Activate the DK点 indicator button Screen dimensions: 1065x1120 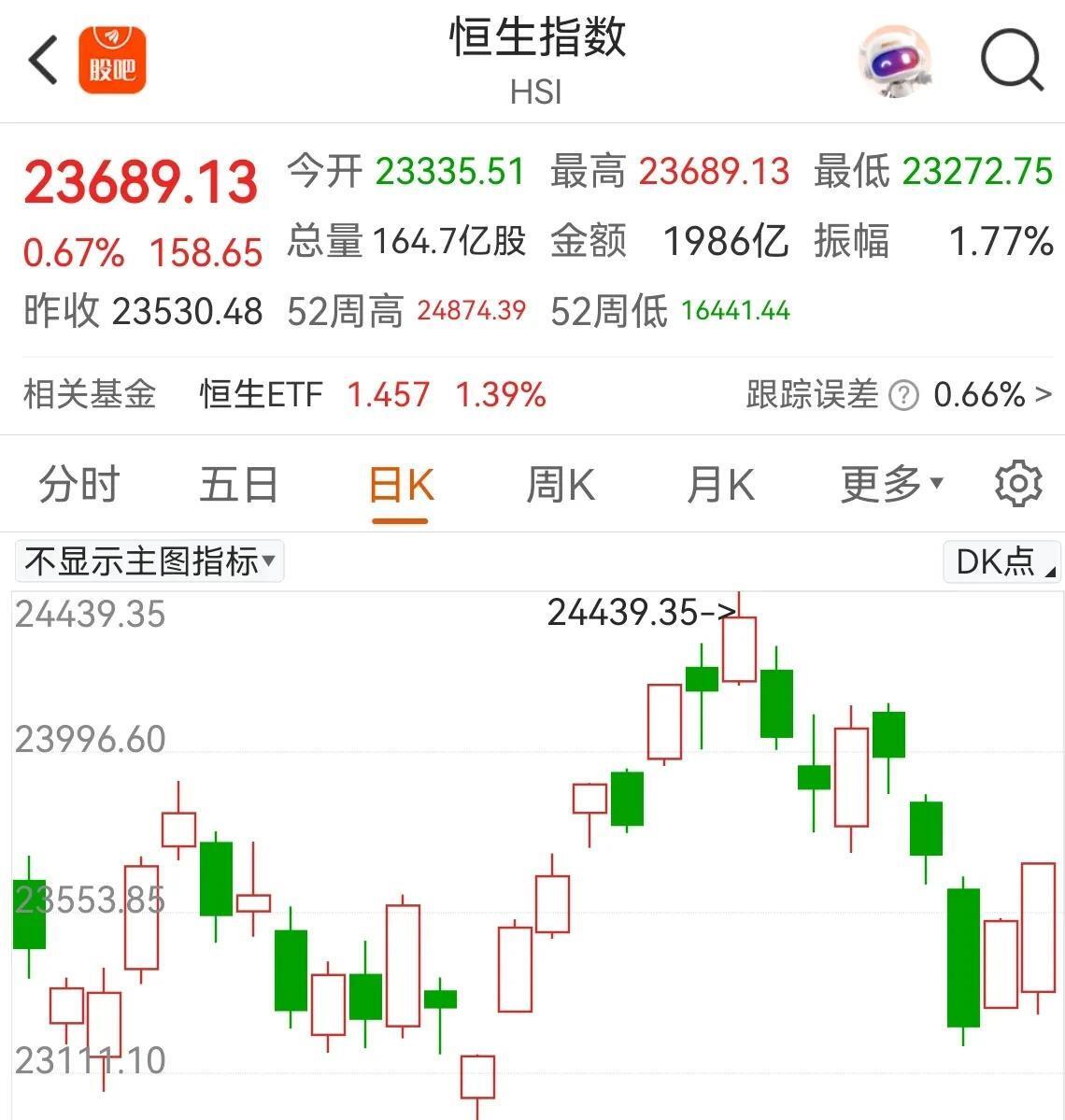[999, 561]
